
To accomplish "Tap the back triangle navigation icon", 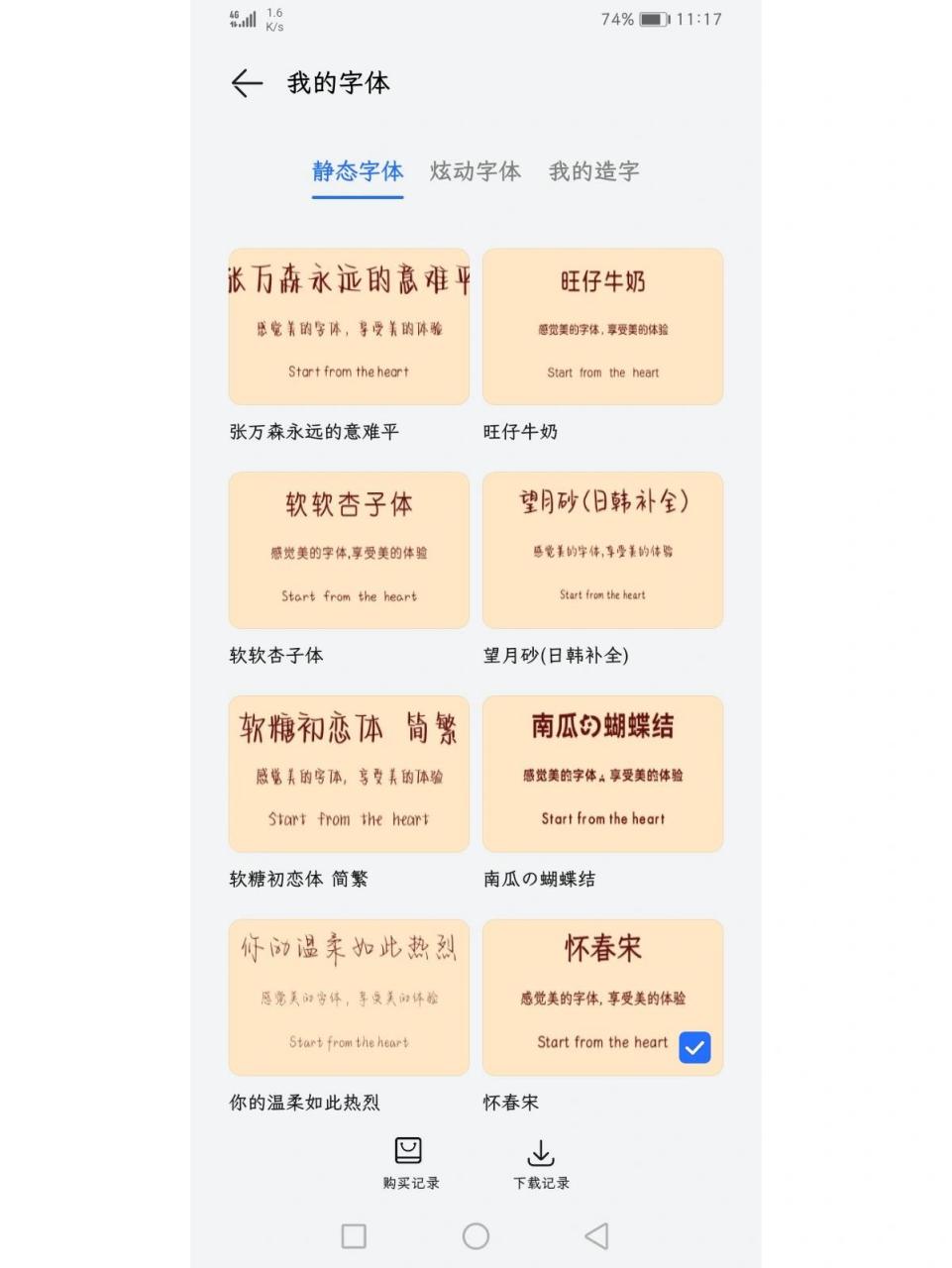I will (x=595, y=1236).
